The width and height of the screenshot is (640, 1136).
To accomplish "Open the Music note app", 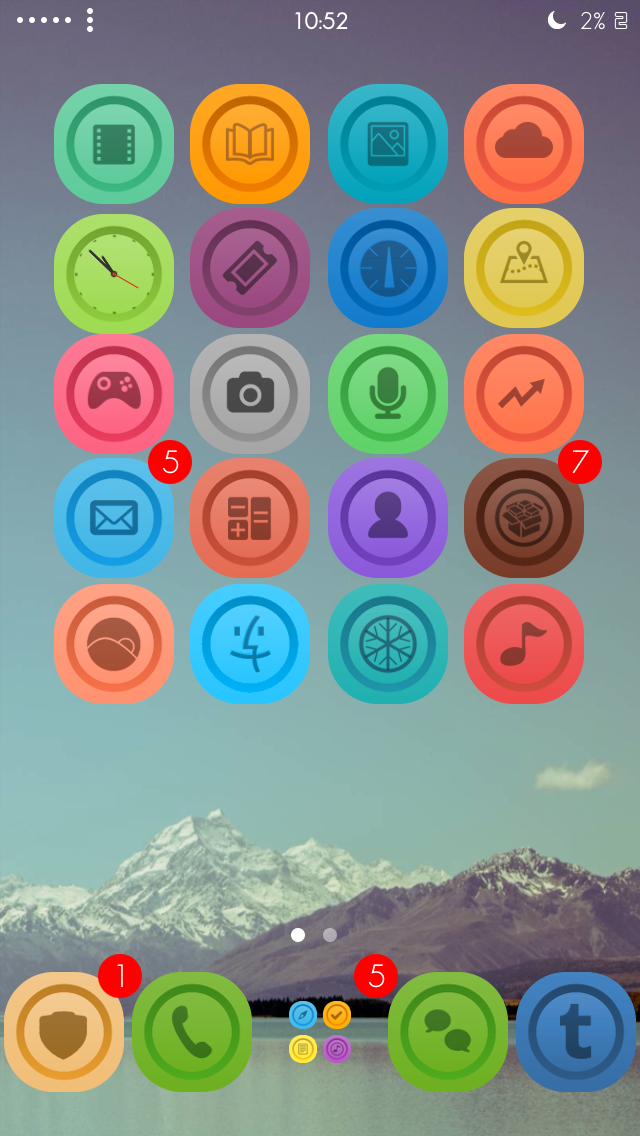I will click(x=524, y=644).
